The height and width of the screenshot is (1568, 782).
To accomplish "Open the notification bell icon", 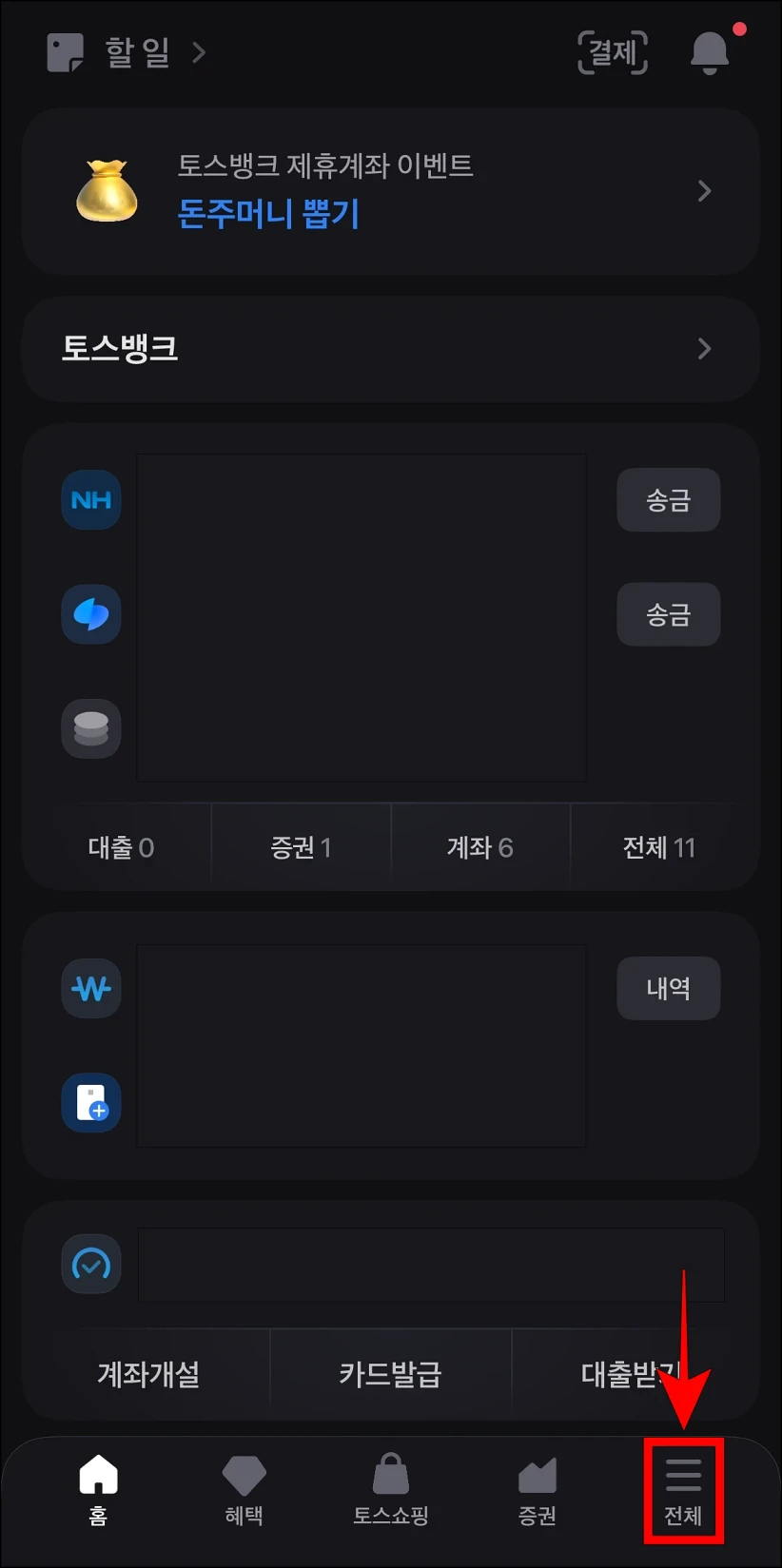I will tap(709, 52).
